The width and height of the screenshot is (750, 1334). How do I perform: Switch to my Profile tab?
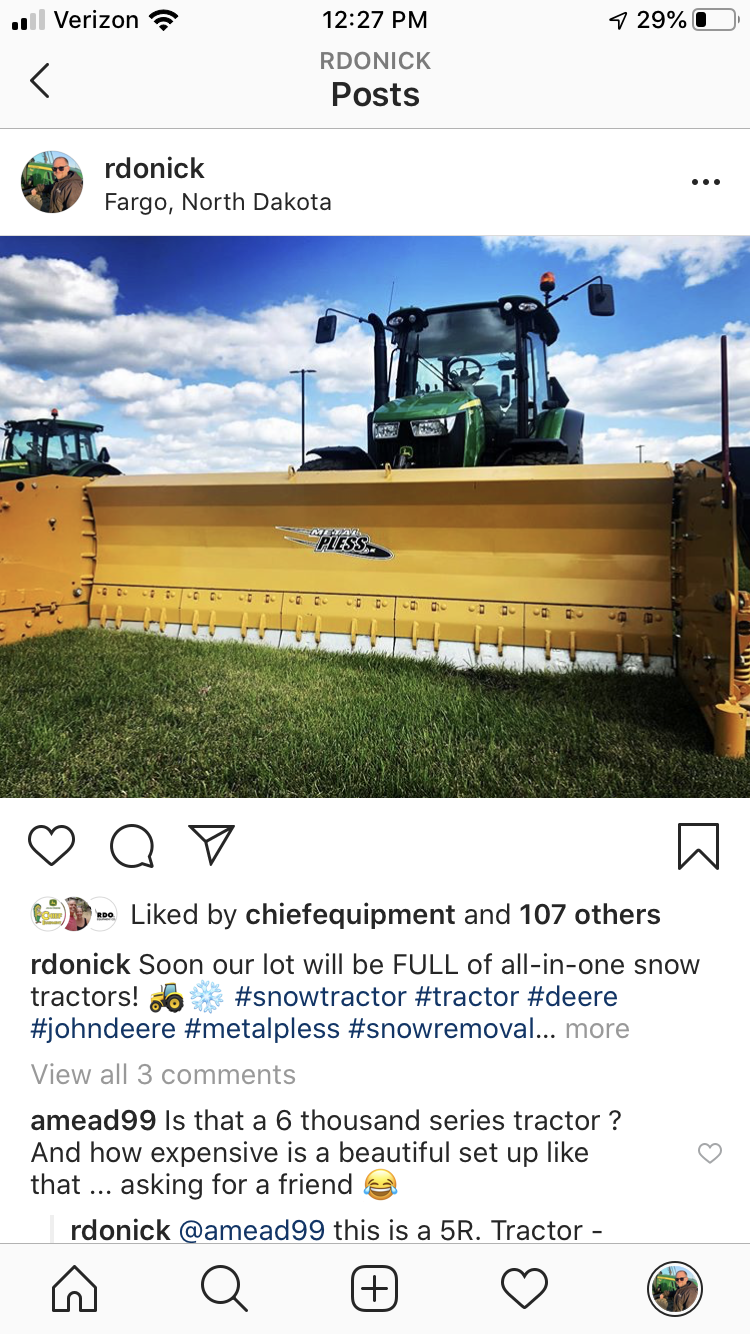click(674, 1288)
